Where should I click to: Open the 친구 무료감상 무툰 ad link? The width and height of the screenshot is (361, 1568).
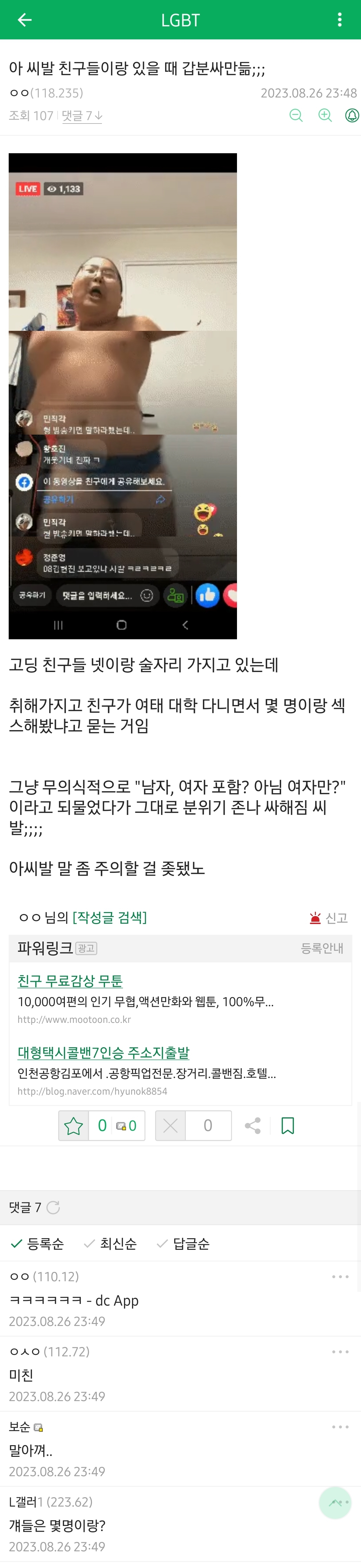pos(70,980)
